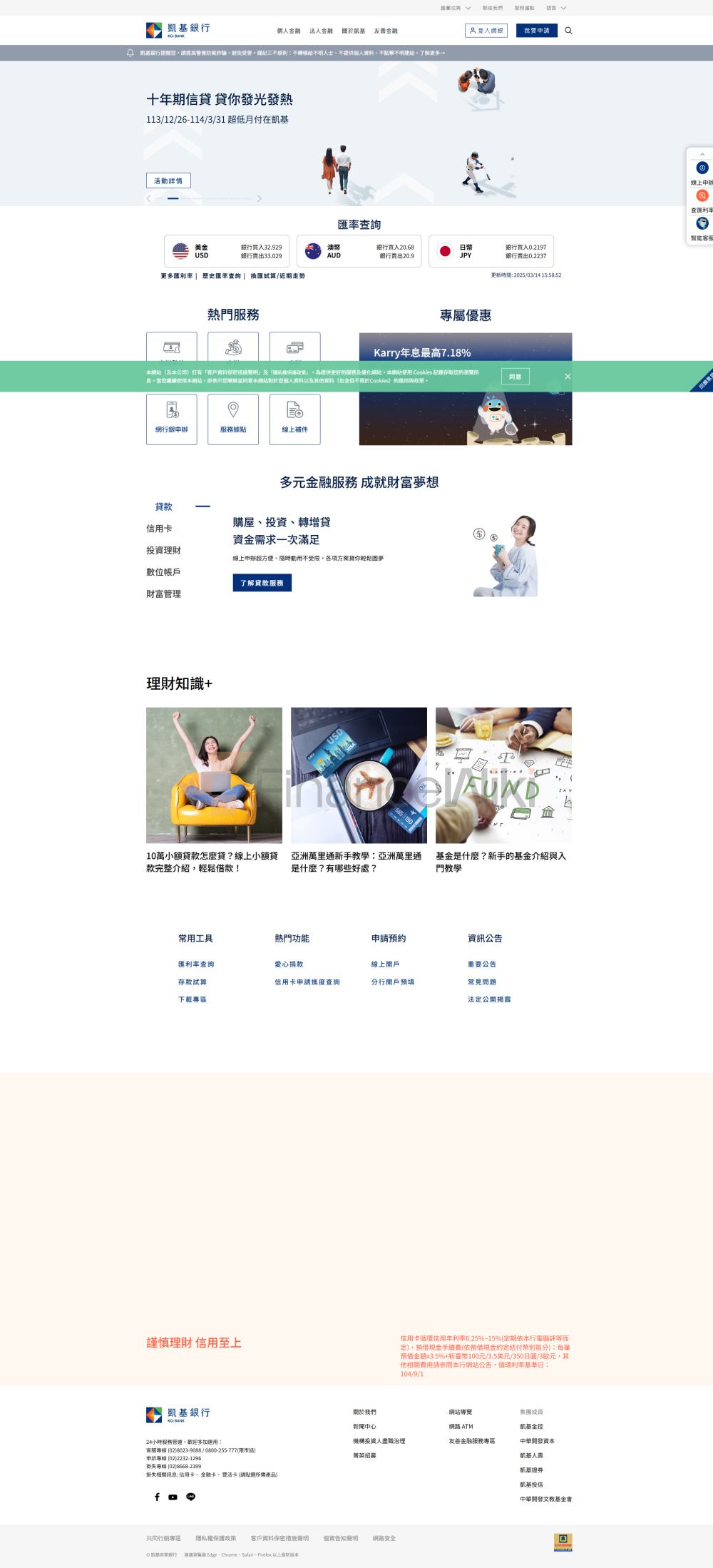Open the 個人金融 navigation menu
This screenshot has height=1568, width=713.
point(289,31)
